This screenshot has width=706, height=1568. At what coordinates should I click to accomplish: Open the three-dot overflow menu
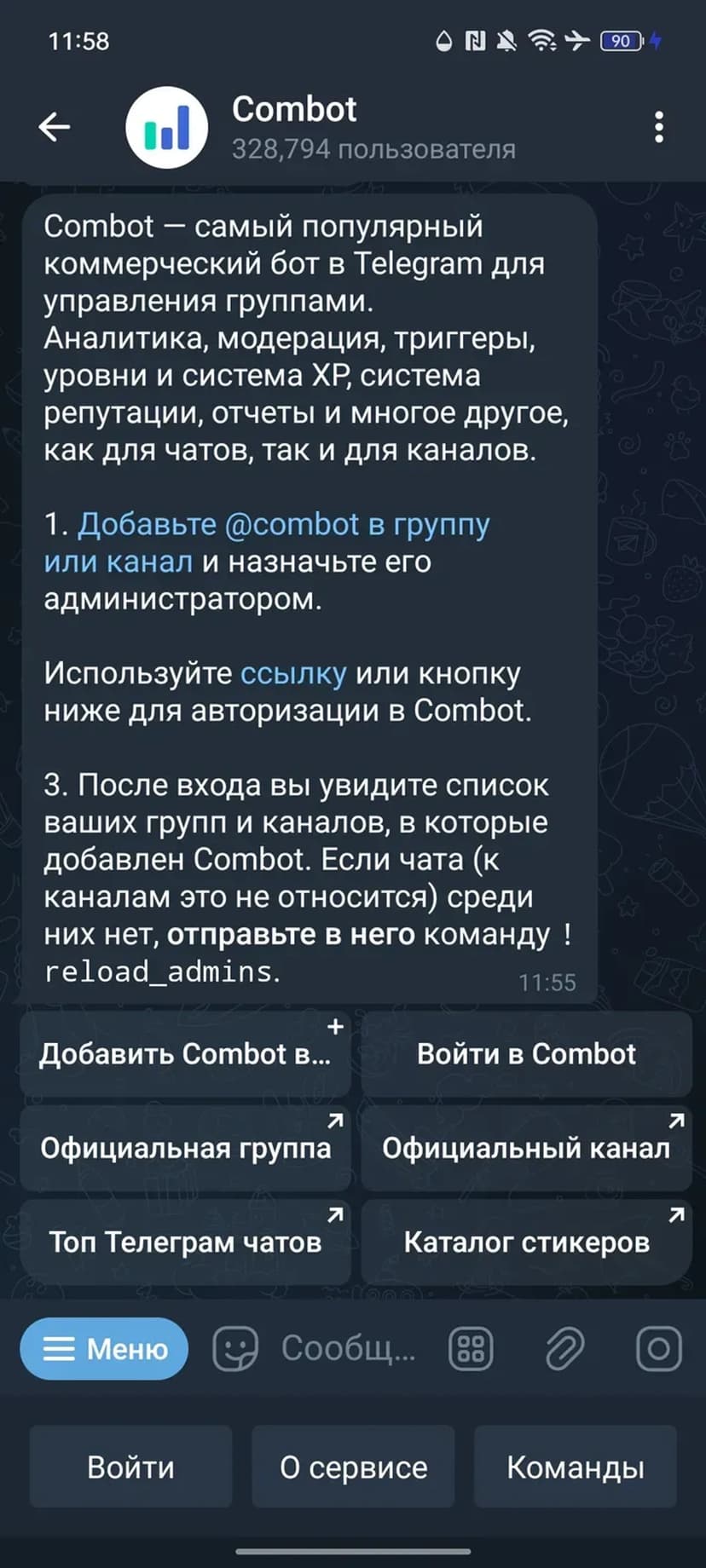point(658,127)
